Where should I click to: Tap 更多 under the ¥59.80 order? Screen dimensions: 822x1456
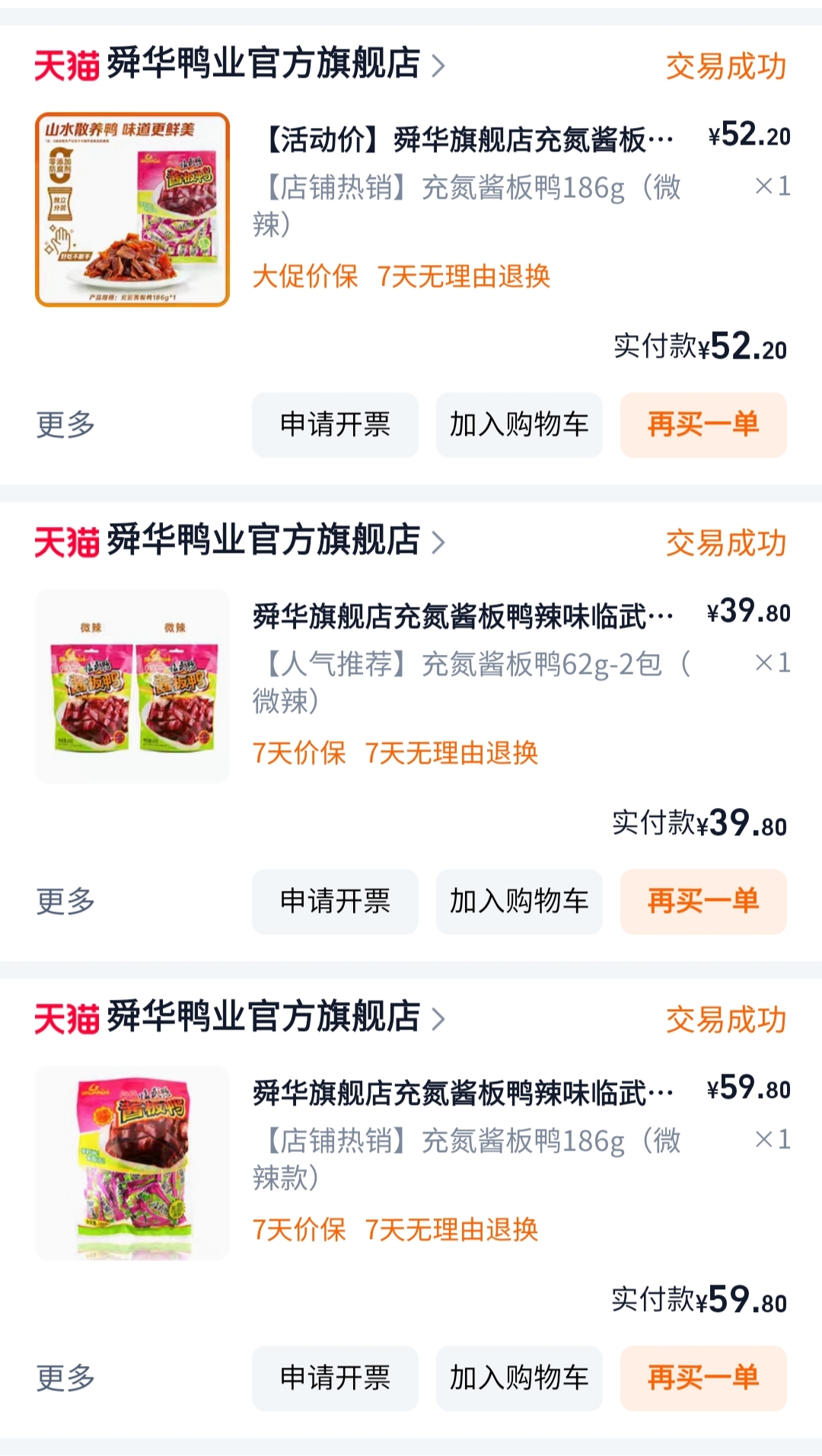click(x=65, y=1378)
